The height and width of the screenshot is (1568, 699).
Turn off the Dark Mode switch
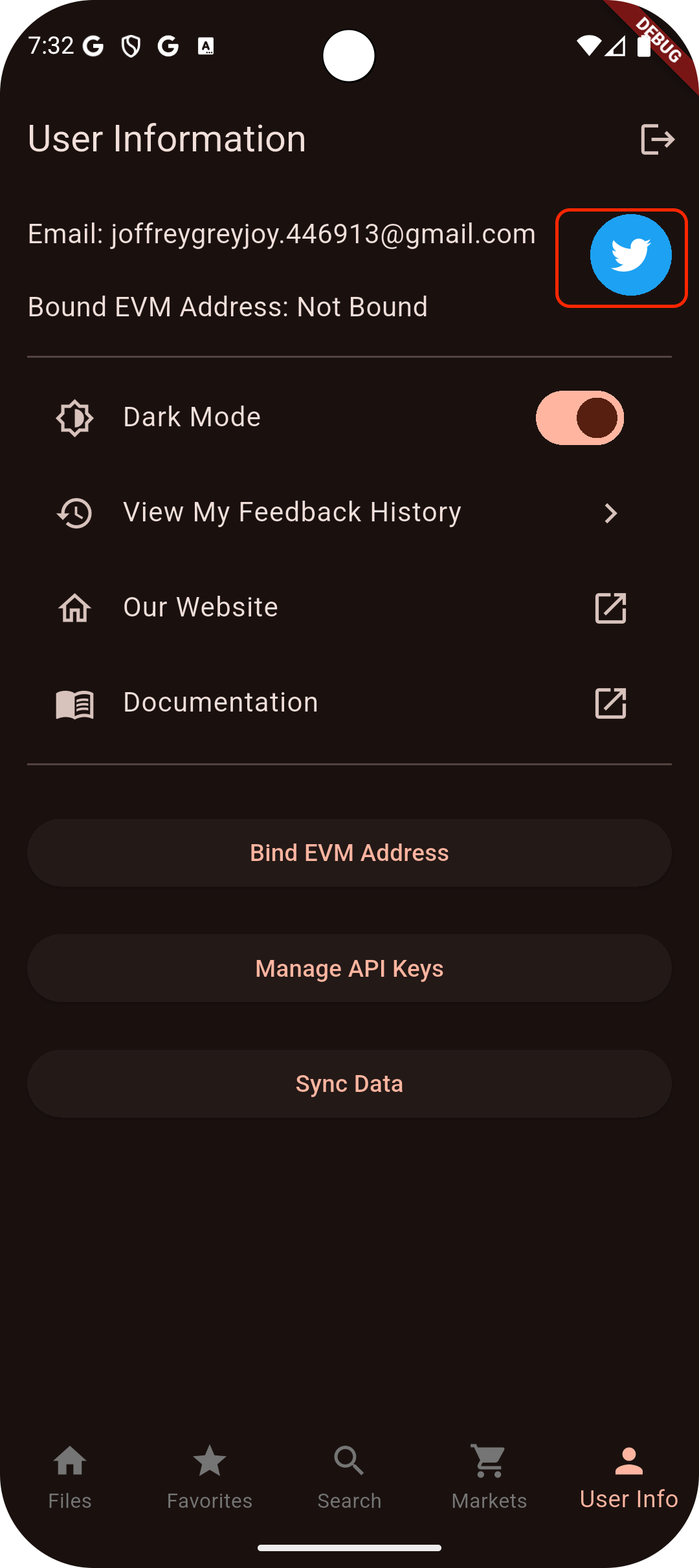[579, 418]
